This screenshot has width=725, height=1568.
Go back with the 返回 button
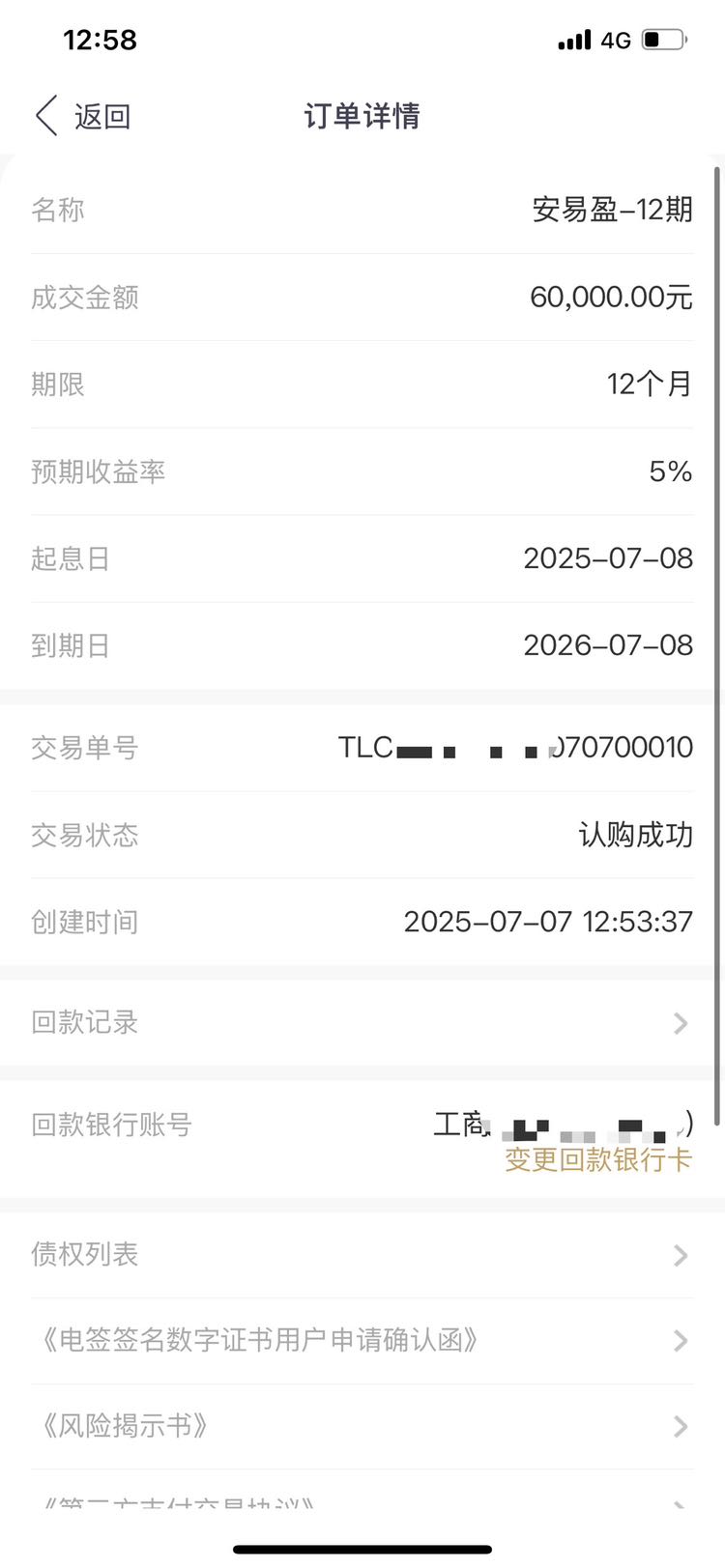pyautogui.click(x=83, y=116)
